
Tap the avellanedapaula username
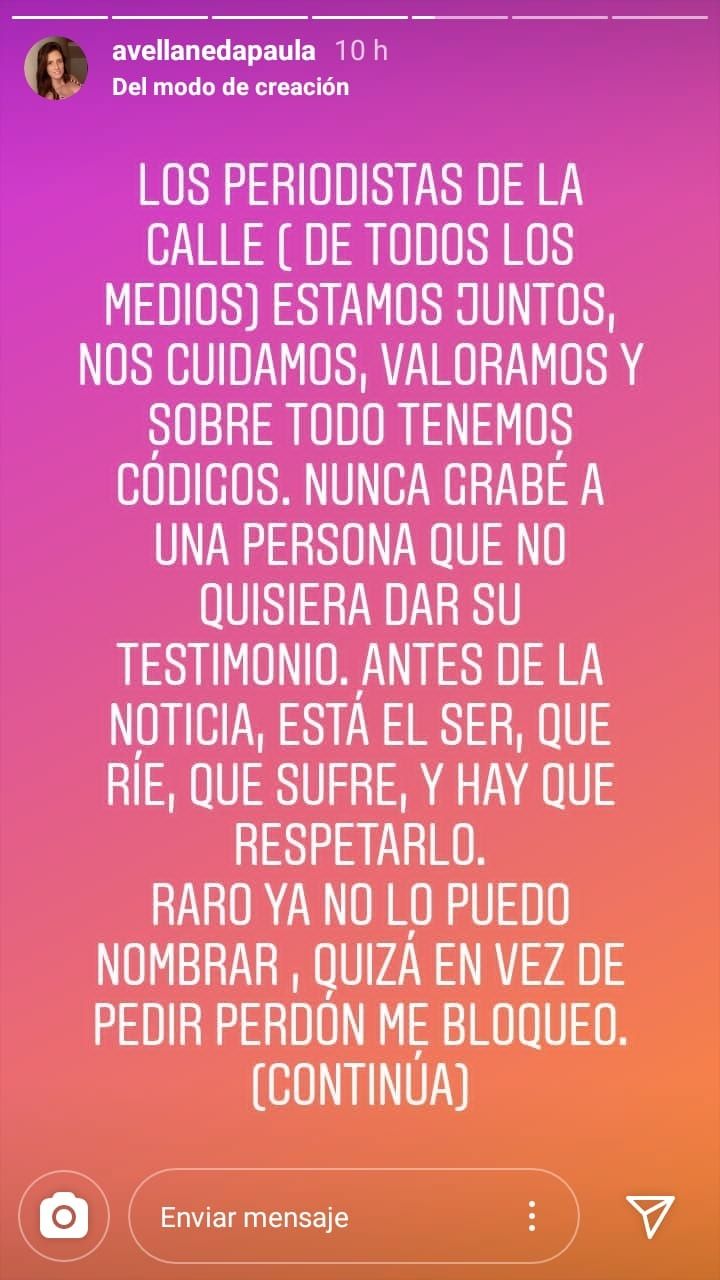pos(214,52)
